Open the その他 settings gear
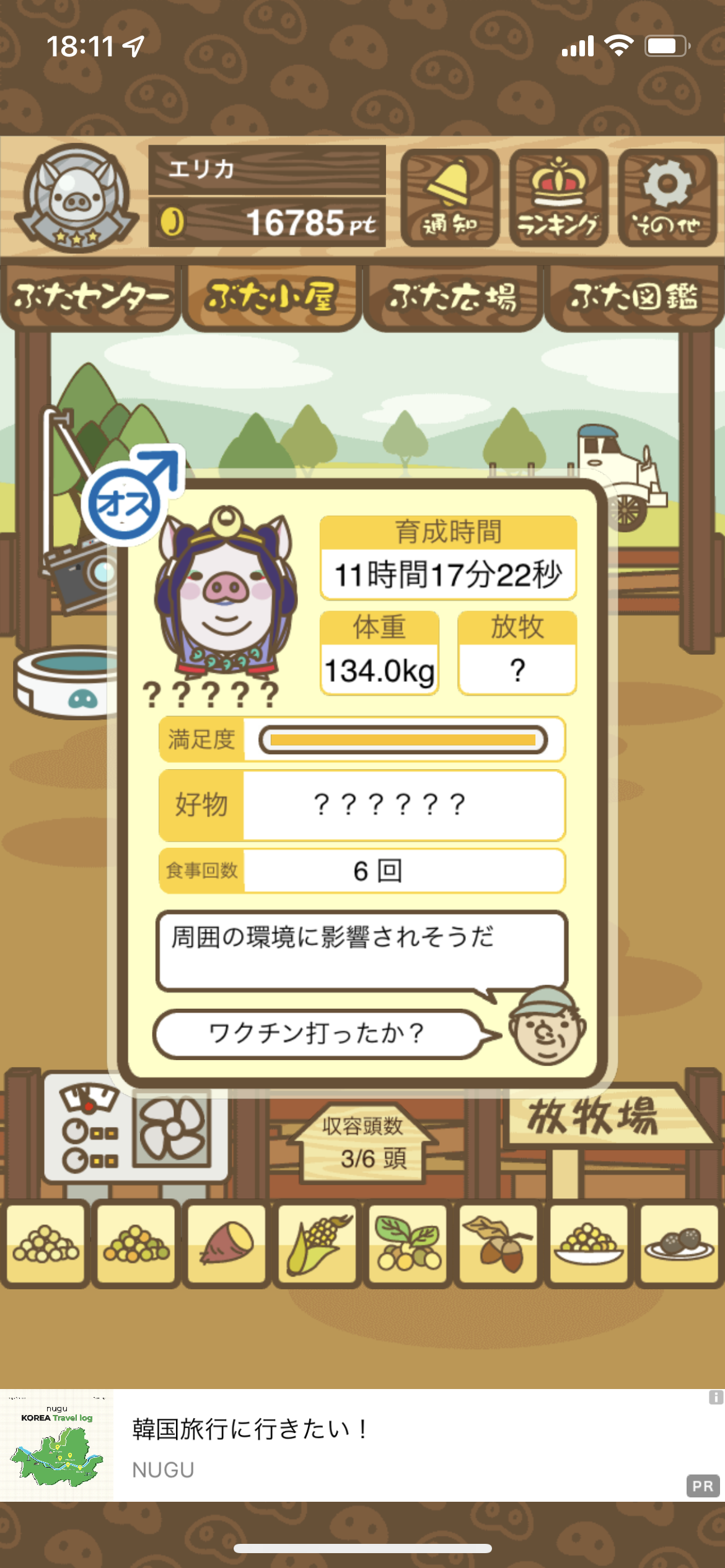The image size is (725, 1568). click(667, 198)
